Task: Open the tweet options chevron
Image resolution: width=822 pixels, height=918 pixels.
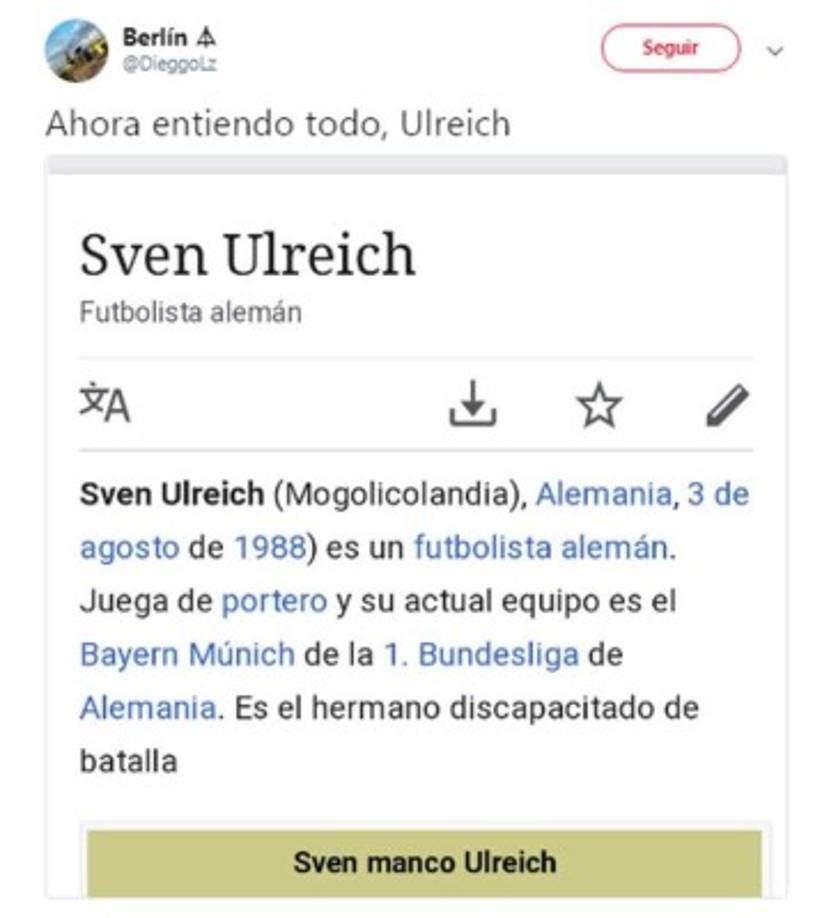Action: [x=775, y=50]
